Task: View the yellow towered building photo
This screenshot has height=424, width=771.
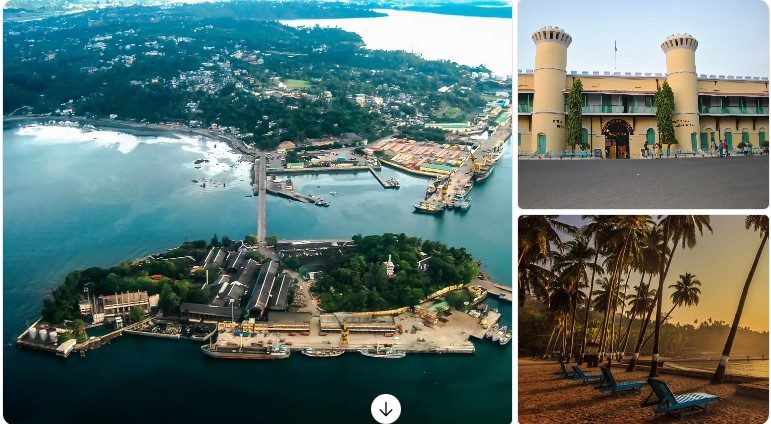Action: pyautogui.click(x=643, y=104)
